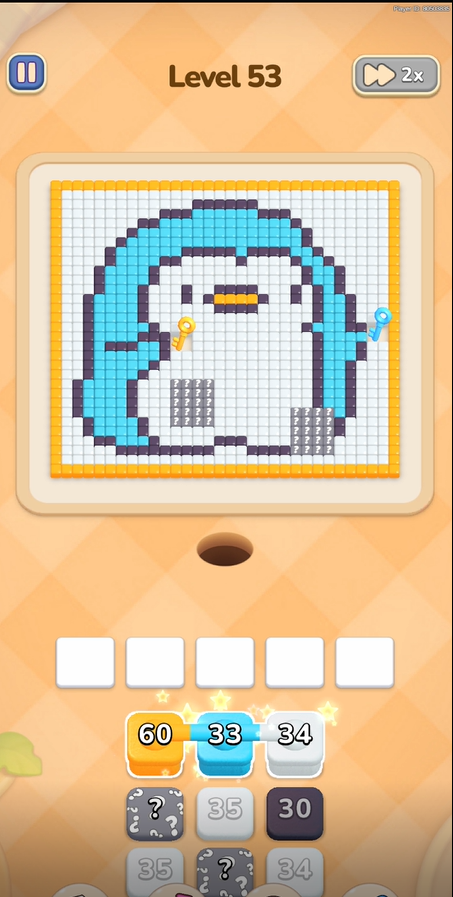The height and width of the screenshot is (897, 453).
Task: Pick the white 34 block with stars
Action: pyautogui.click(x=295, y=744)
